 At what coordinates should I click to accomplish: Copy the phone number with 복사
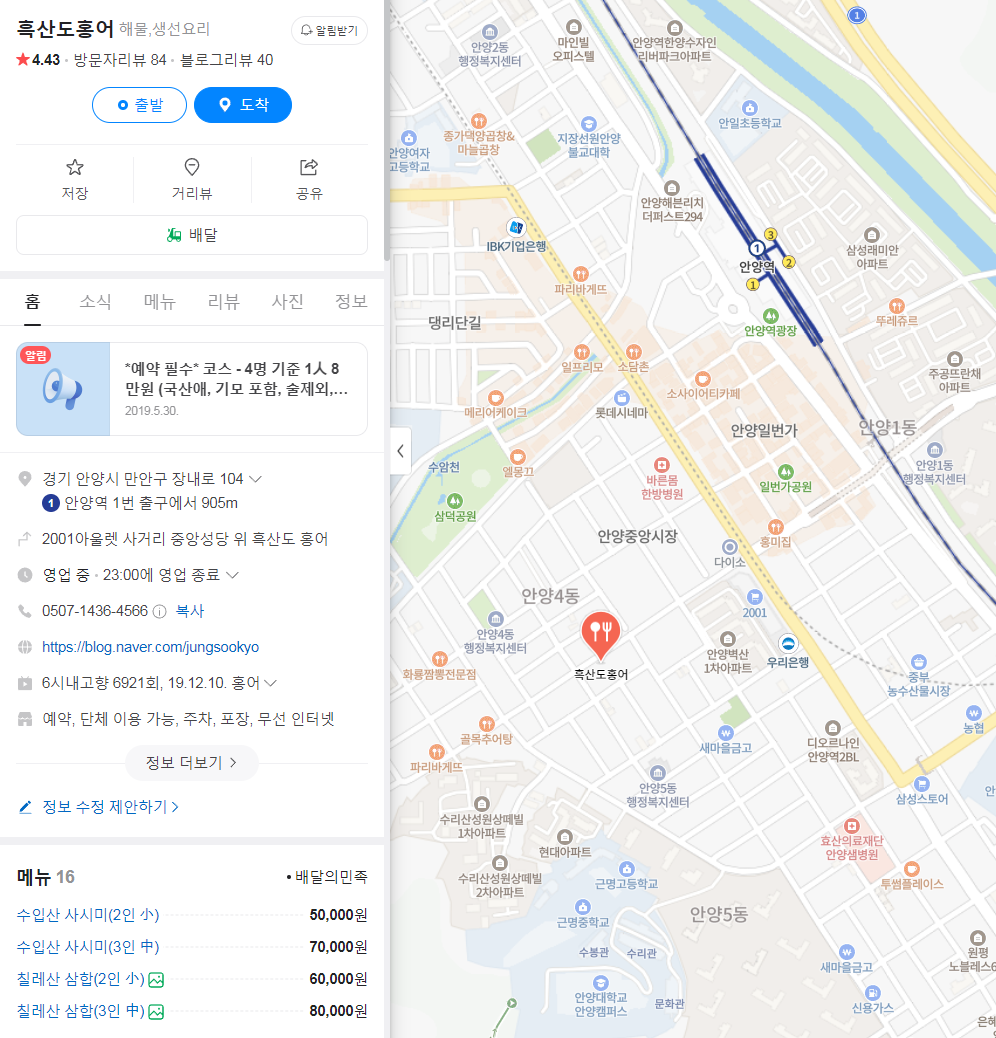click(x=190, y=611)
